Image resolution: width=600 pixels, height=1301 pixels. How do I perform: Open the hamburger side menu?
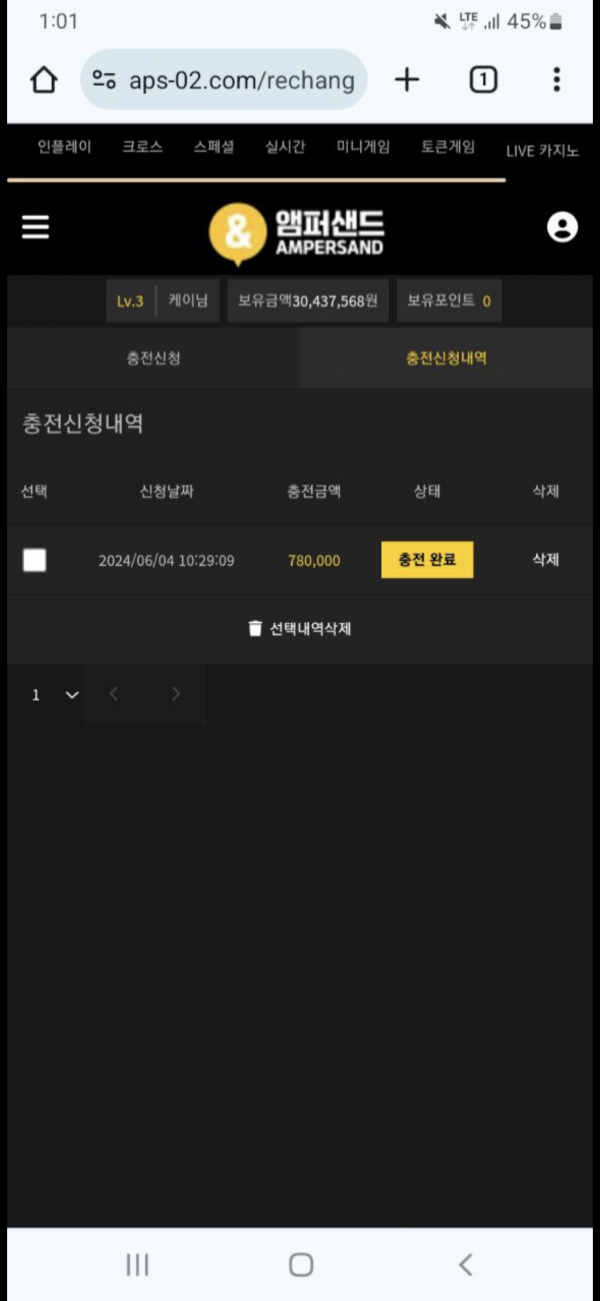[35, 228]
